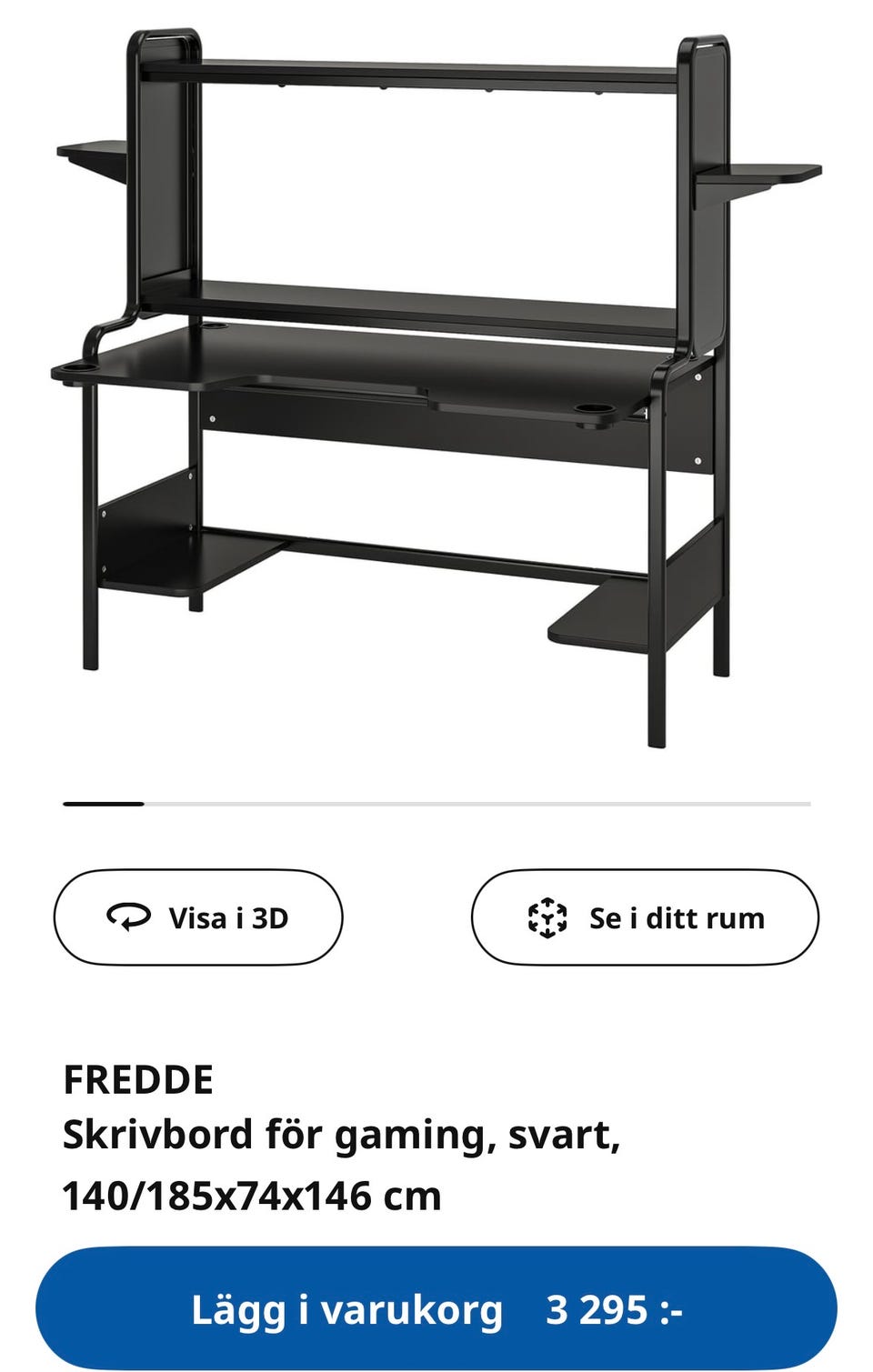873x1372 pixels.
Task: Click the expand-arrows cube icon for room view
Action: (548, 917)
